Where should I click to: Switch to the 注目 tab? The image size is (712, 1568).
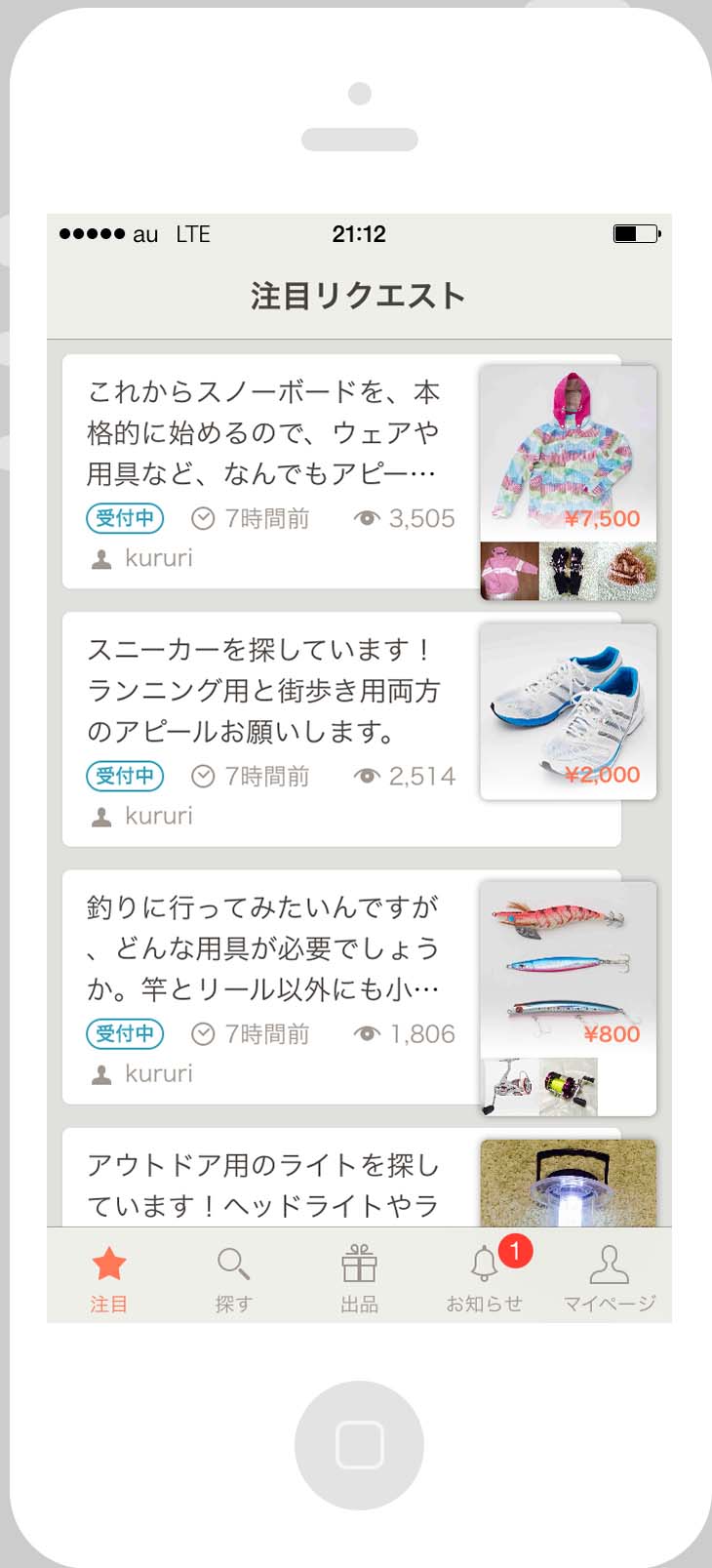pos(108,1277)
